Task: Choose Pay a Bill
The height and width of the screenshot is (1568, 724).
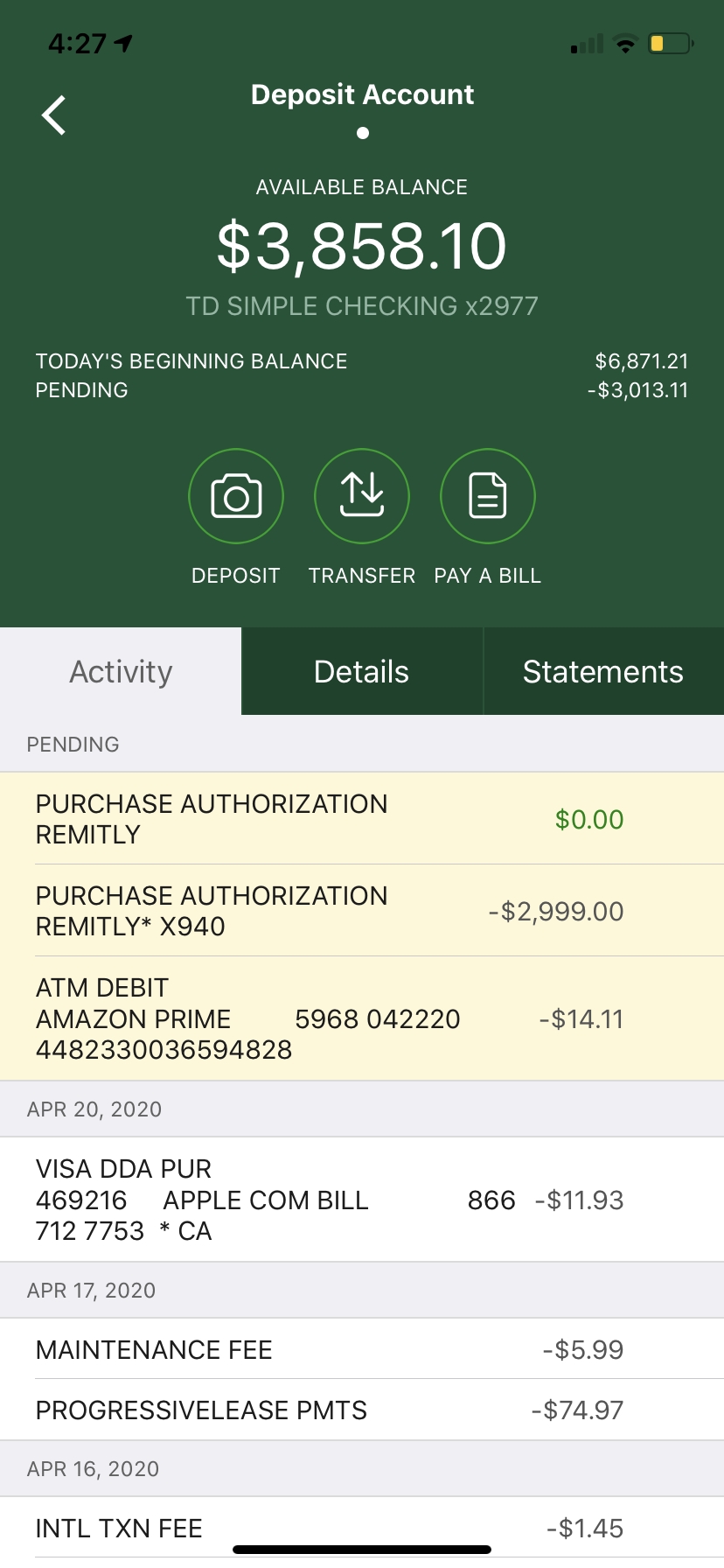Action: (488, 496)
